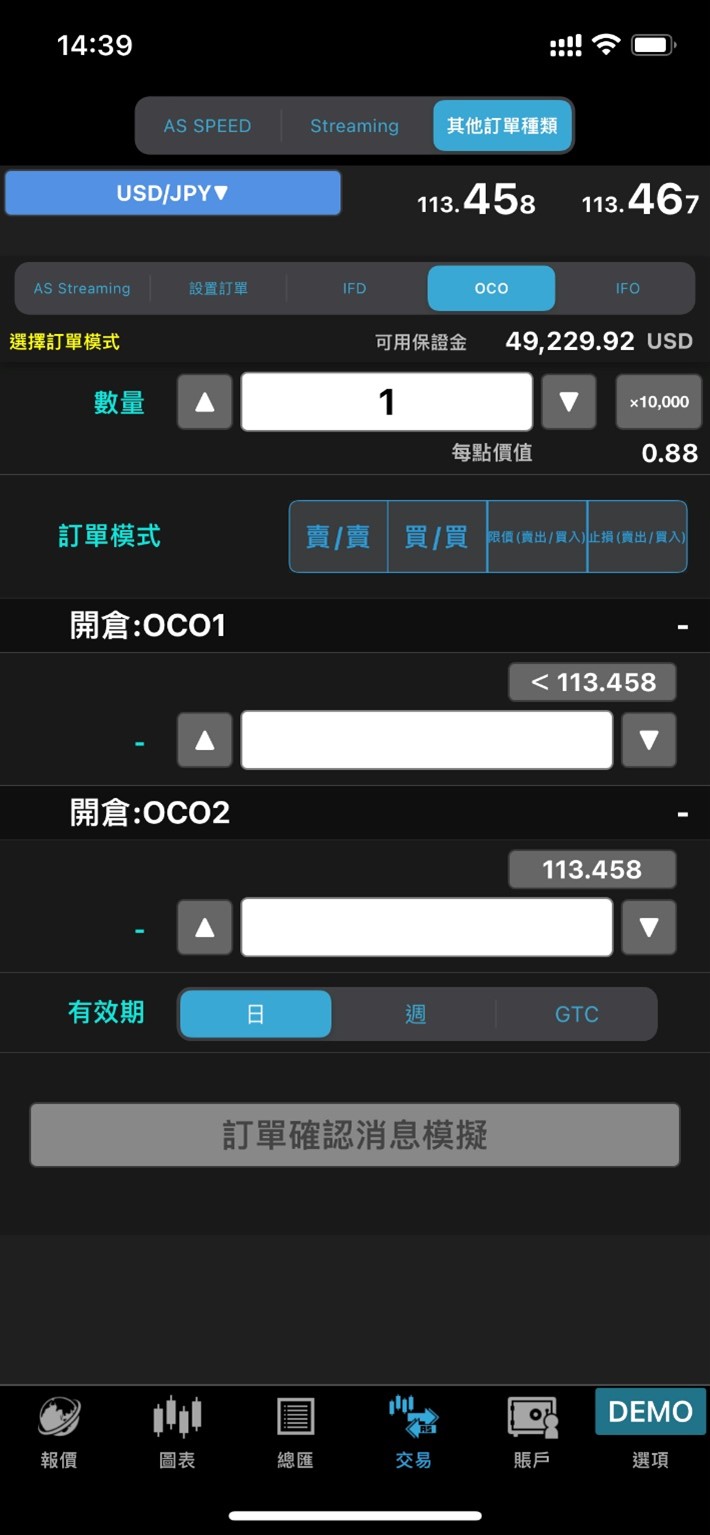Image resolution: width=710 pixels, height=1535 pixels.
Task: Choose the 買/買 order mode
Action: coord(436,537)
